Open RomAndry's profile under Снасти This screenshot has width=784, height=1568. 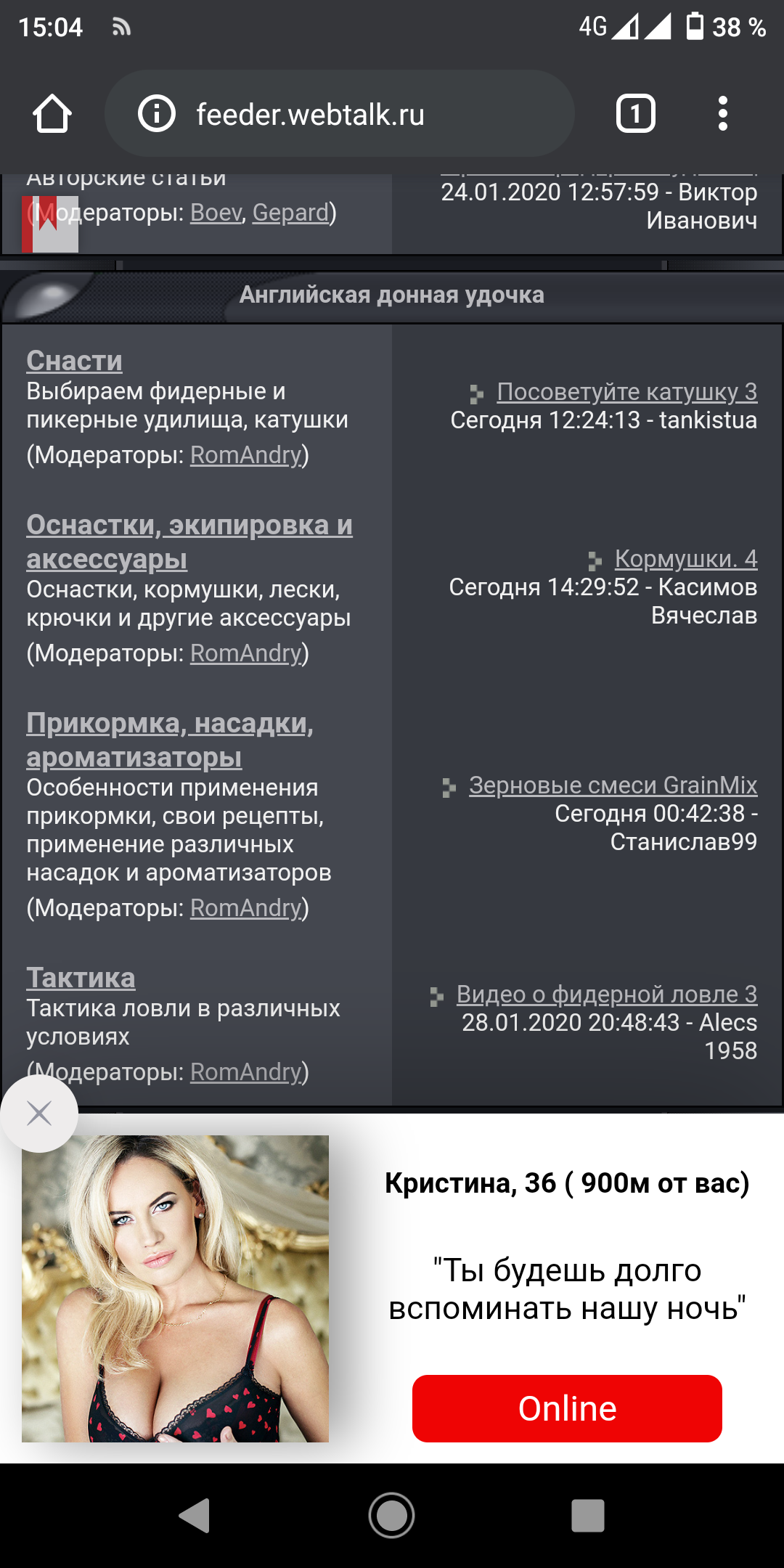tap(245, 455)
